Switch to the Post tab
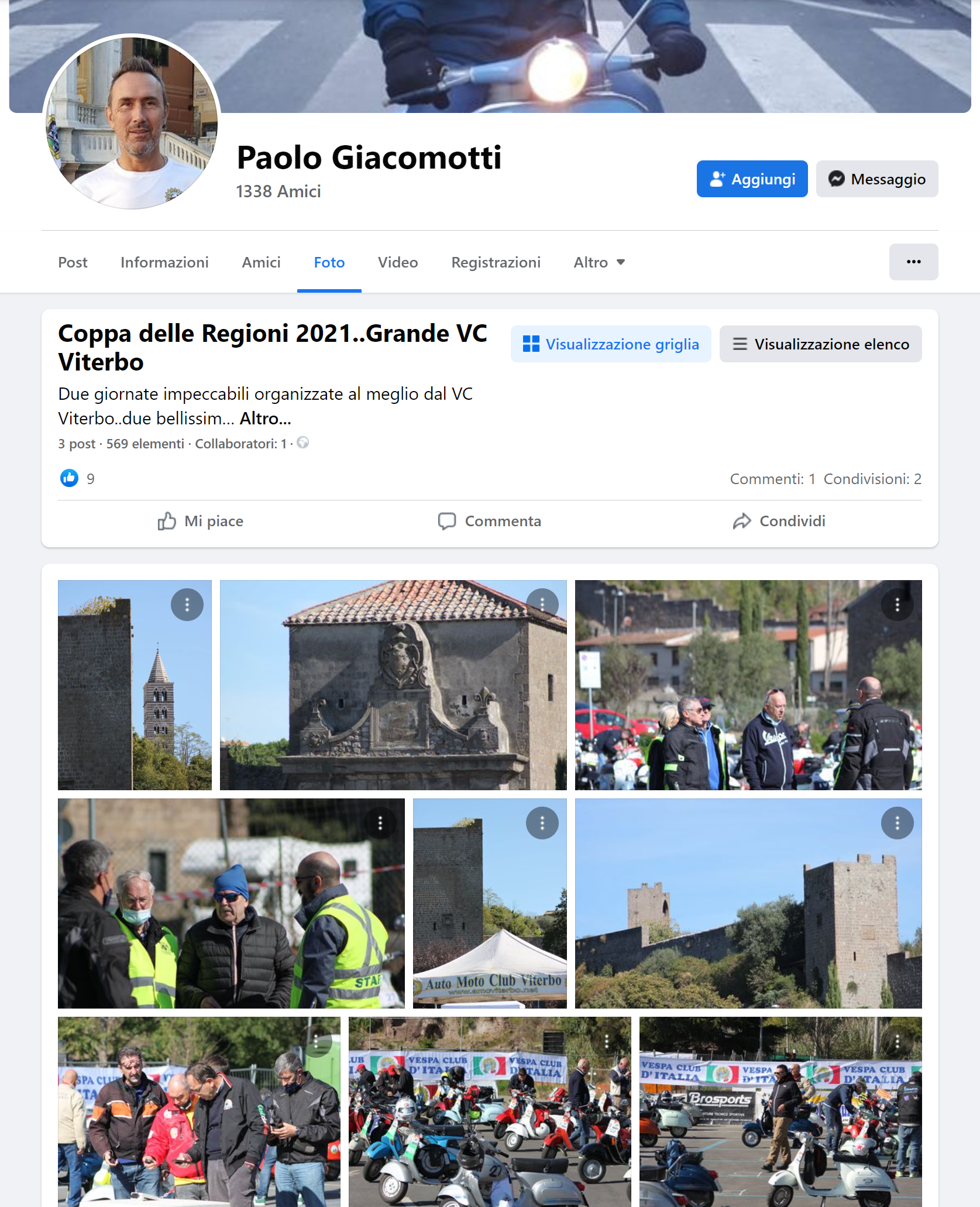The width and height of the screenshot is (980, 1207). [x=73, y=262]
